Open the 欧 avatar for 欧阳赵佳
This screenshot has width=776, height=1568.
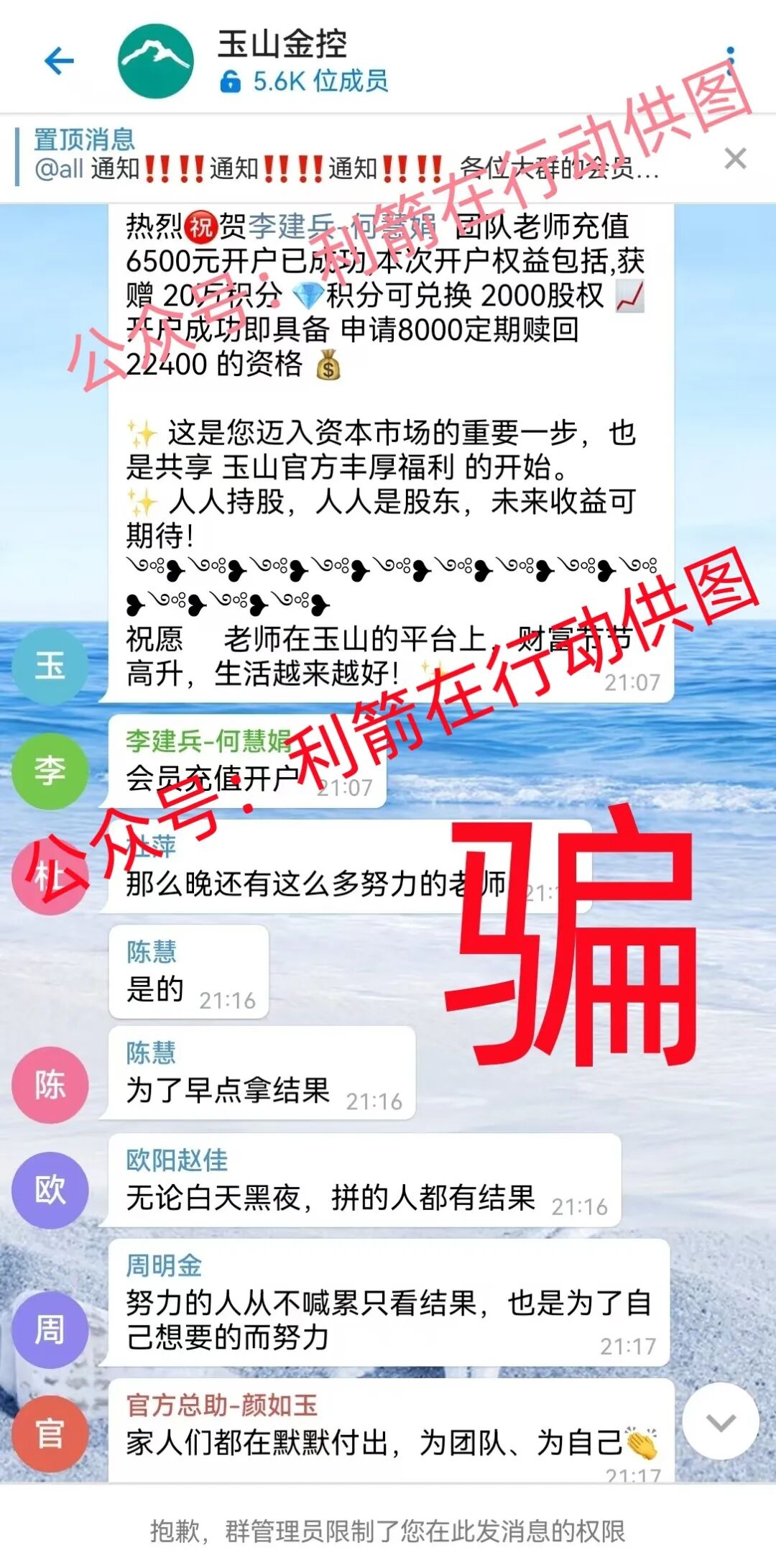click(50, 1189)
